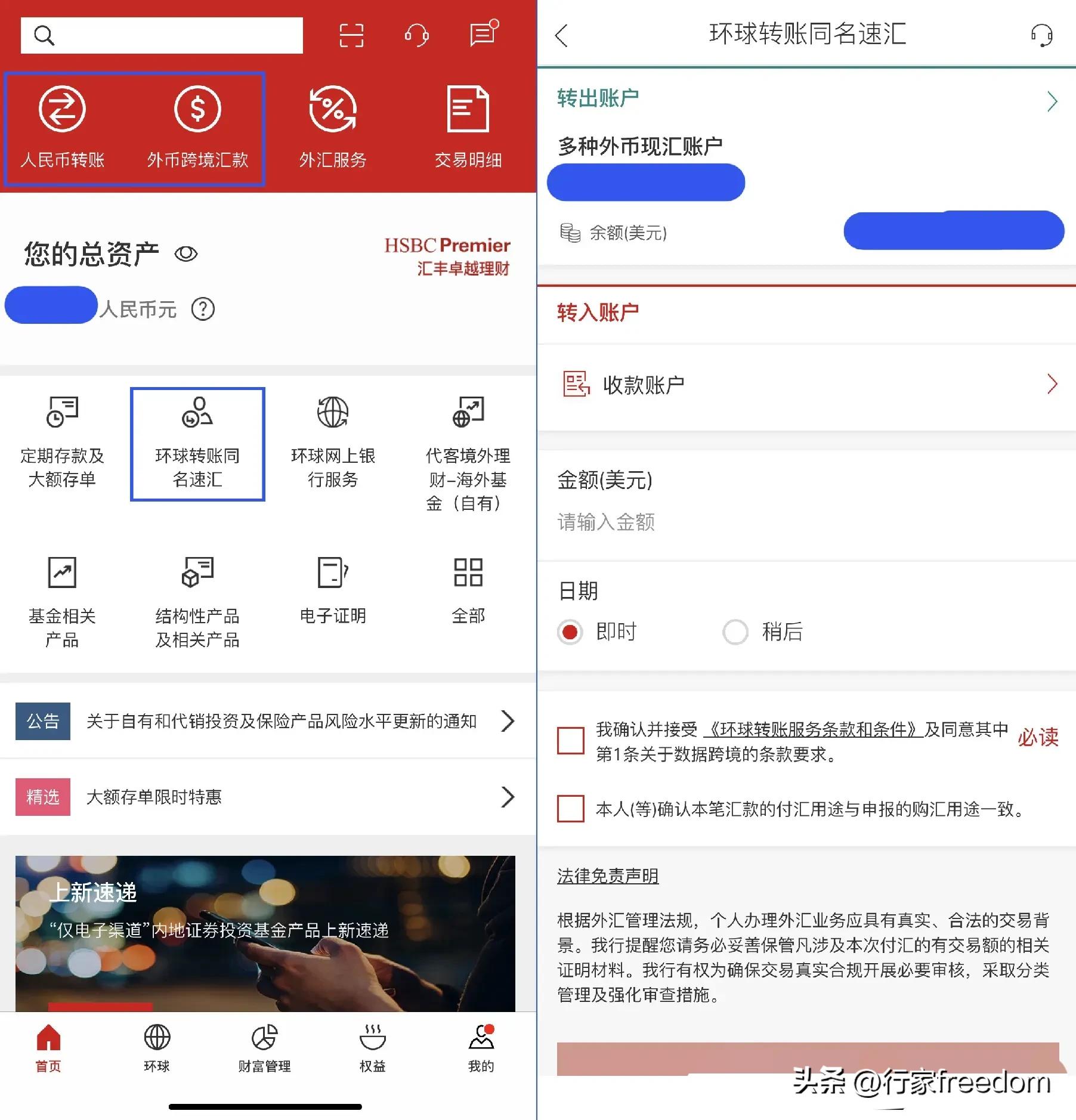Screen dimensions: 1076x1120
Task: Open the messages icon in the header
Action: tap(483, 34)
